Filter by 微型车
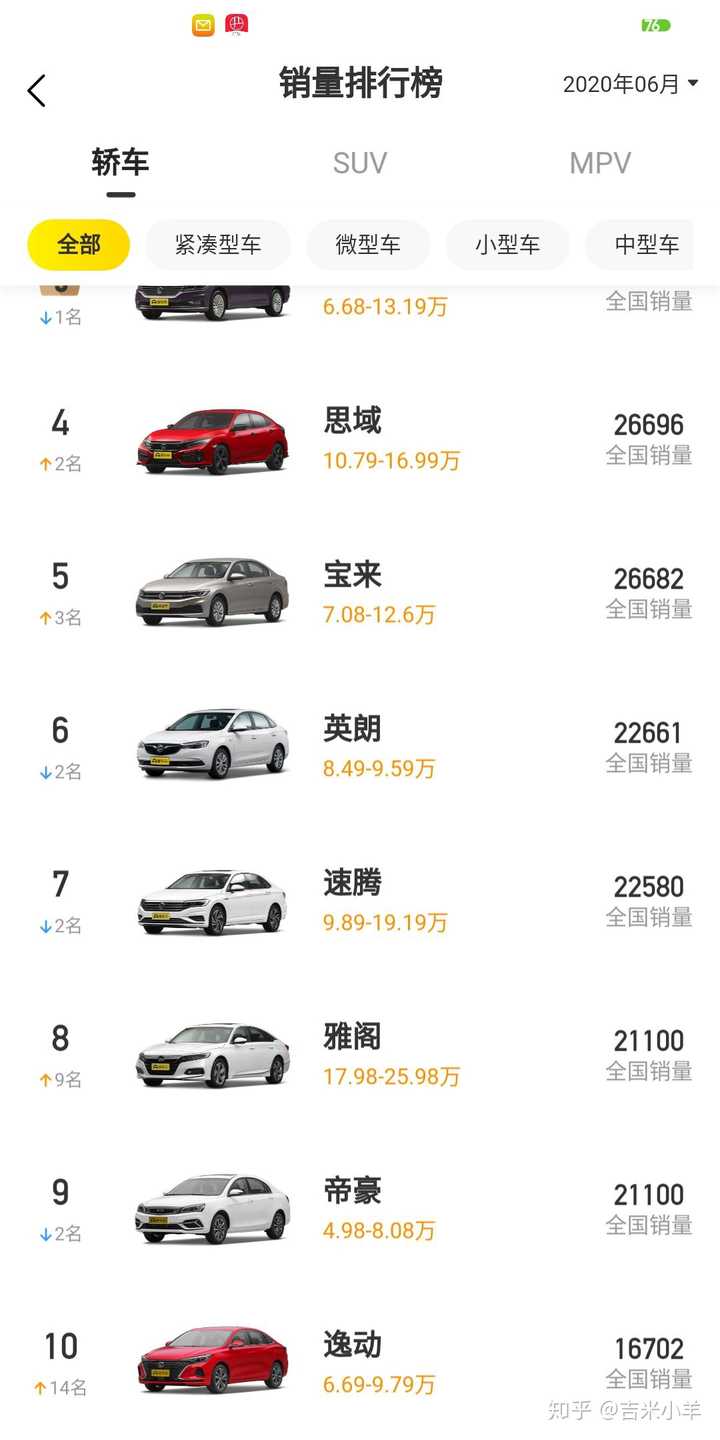Screen dimensions: 720x1440 click(368, 245)
